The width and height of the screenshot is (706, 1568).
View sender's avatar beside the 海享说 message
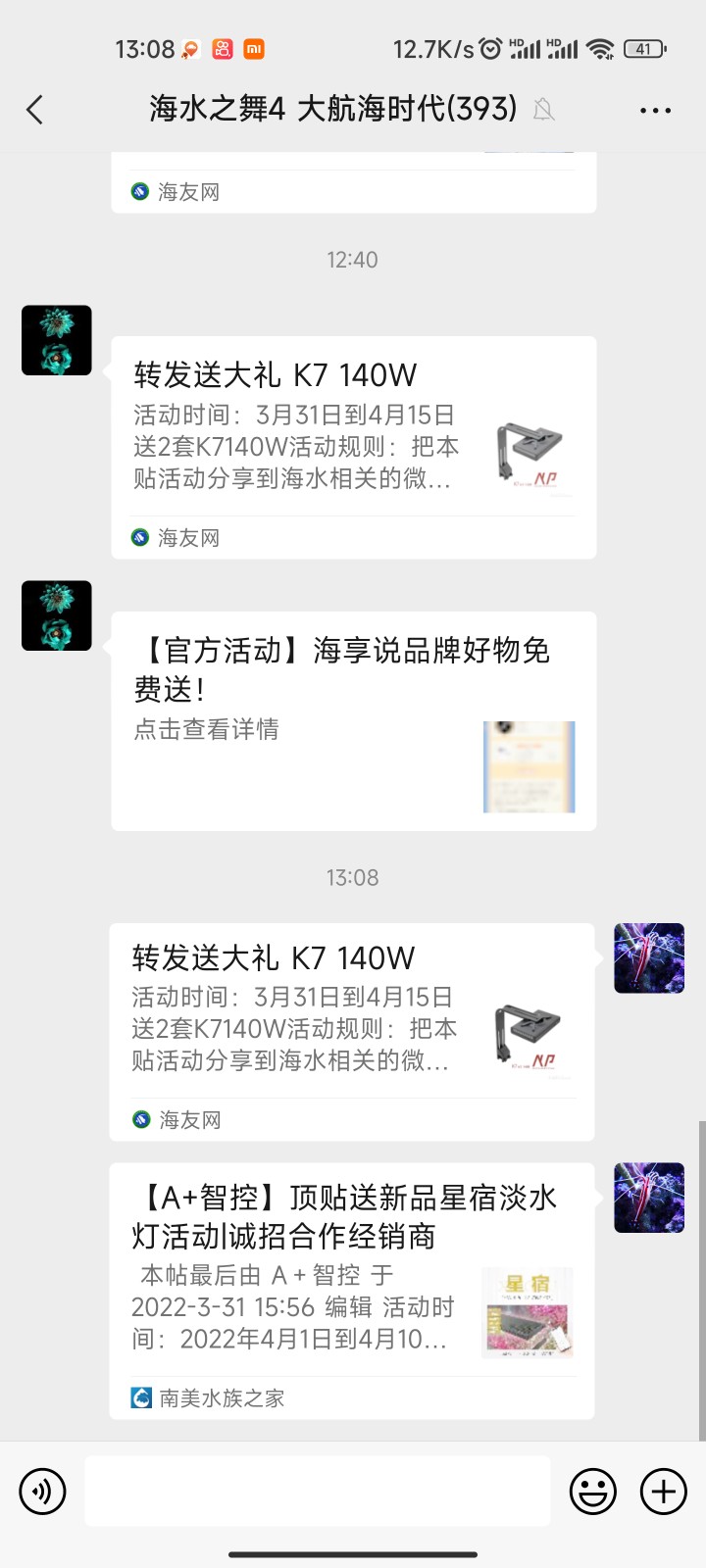pyautogui.click(x=57, y=616)
